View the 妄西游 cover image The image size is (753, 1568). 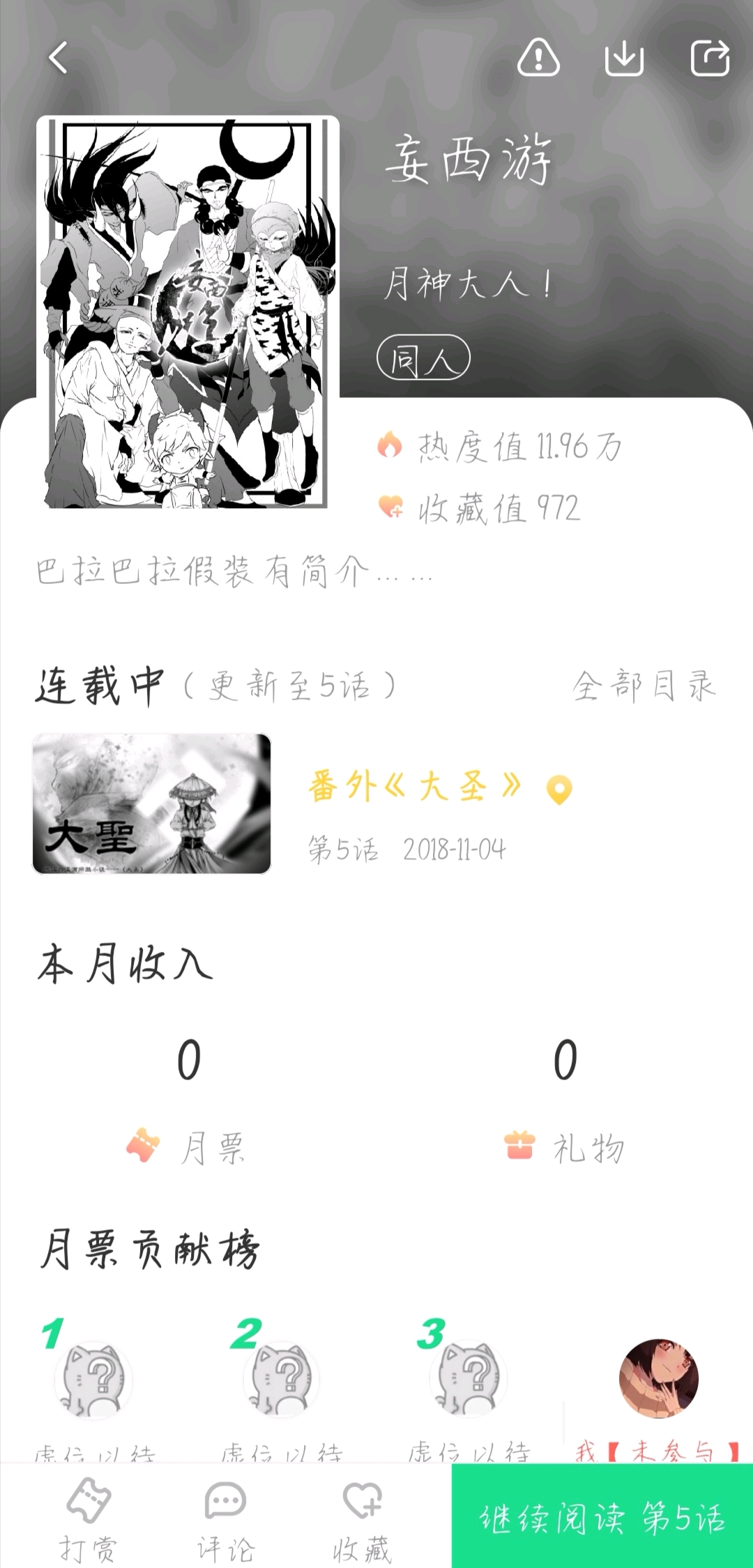[x=187, y=312]
